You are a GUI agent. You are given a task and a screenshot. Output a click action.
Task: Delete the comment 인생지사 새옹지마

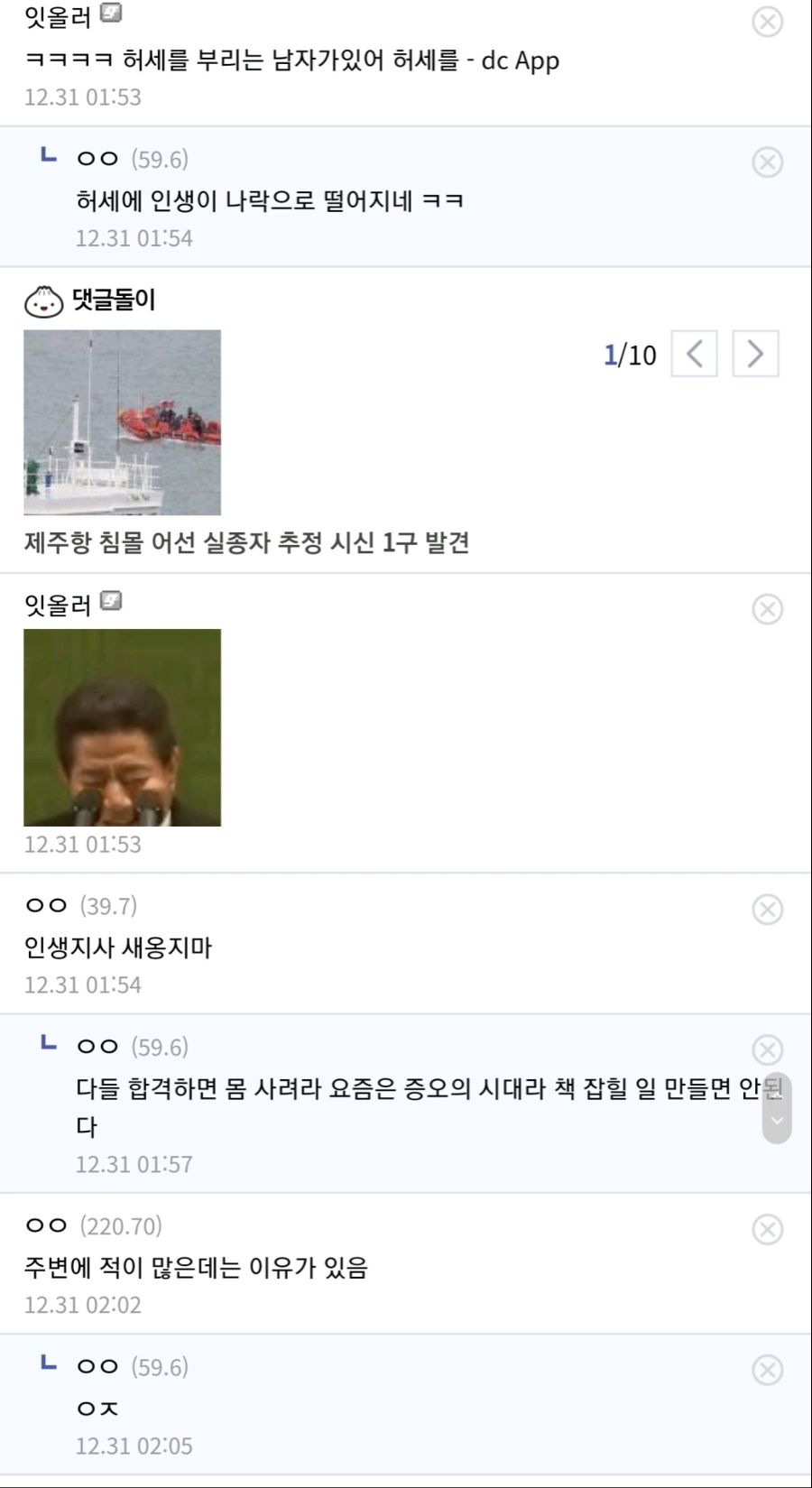767,909
